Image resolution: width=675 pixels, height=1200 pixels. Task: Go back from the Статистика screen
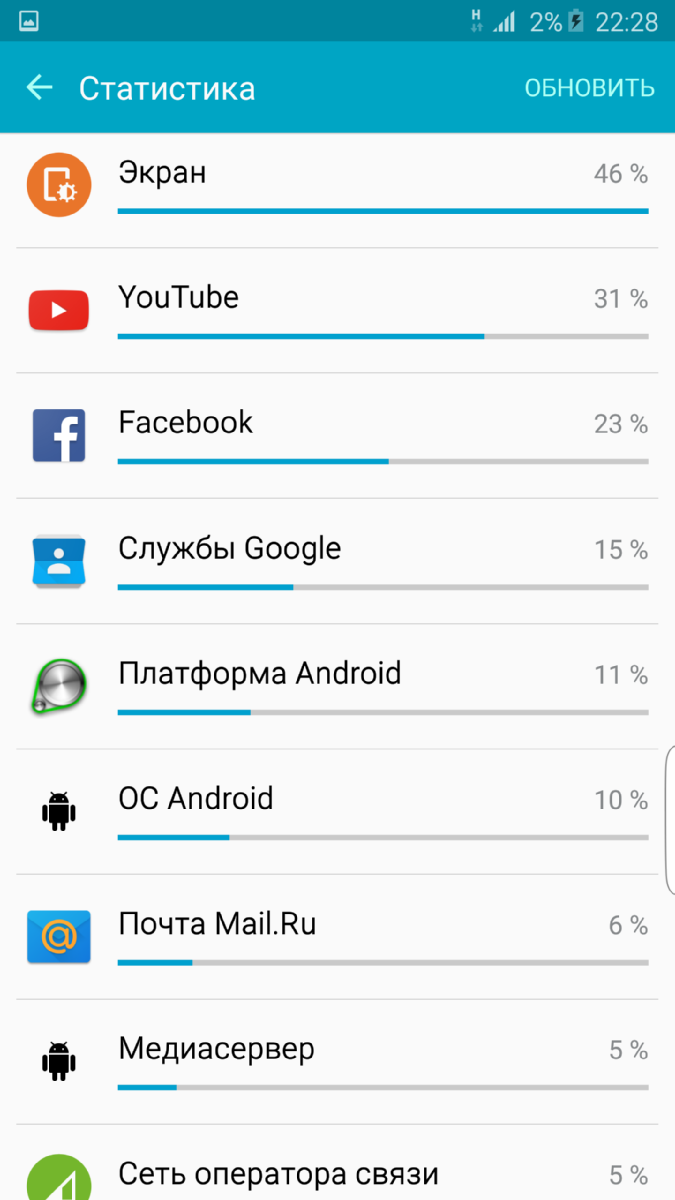[39, 88]
